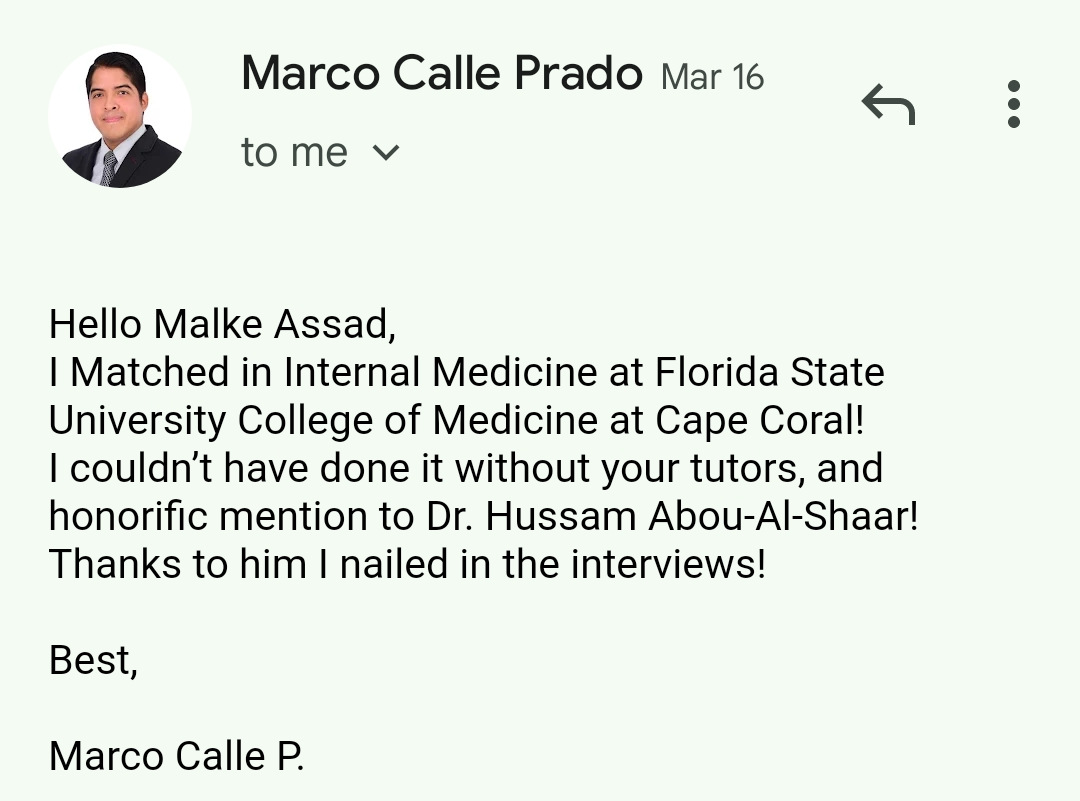1080x801 pixels.
Task: Open the three-dot overflow menu
Action: pyautogui.click(x=1013, y=104)
